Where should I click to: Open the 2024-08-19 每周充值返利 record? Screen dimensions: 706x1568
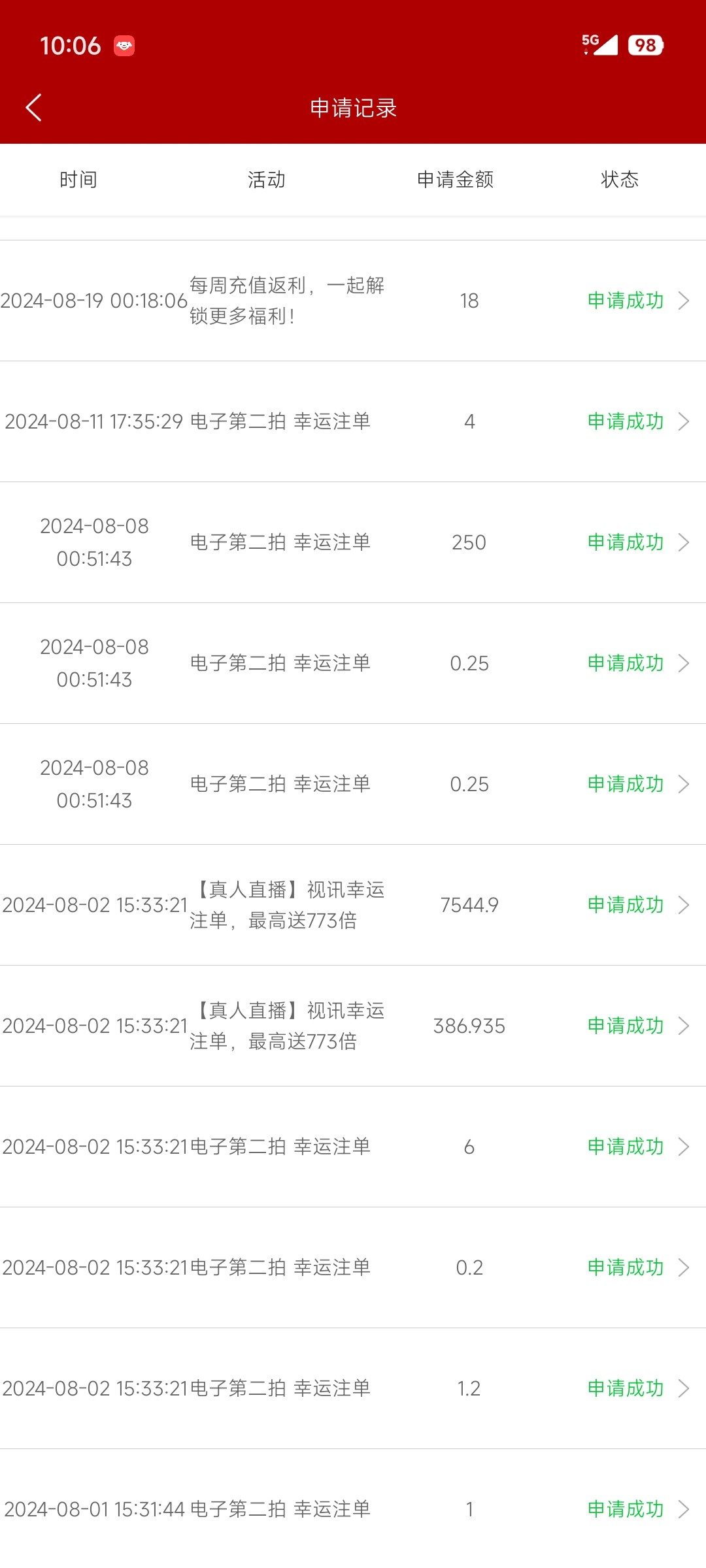tap(637, 301)
